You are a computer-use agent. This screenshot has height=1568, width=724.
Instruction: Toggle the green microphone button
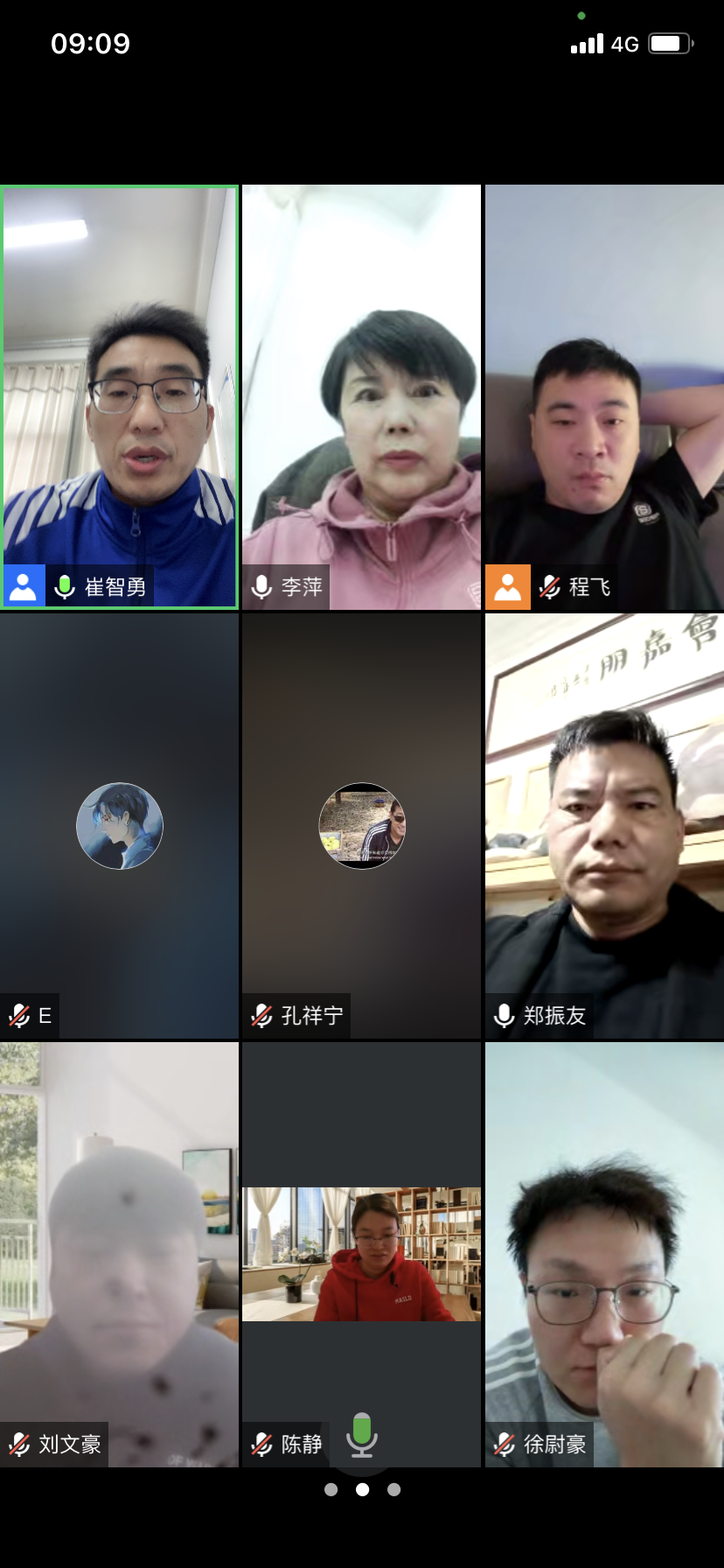point(361,1434)
